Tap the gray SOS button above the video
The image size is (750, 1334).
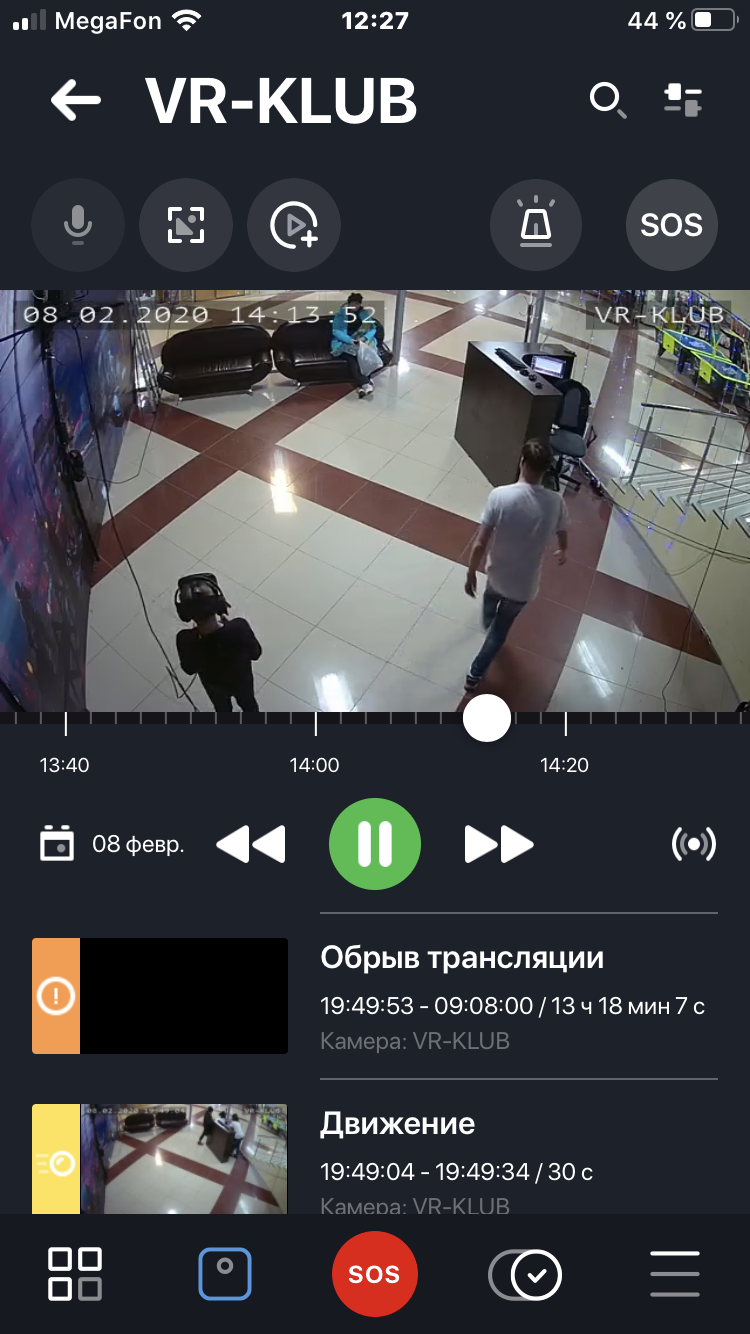(672, 225)
